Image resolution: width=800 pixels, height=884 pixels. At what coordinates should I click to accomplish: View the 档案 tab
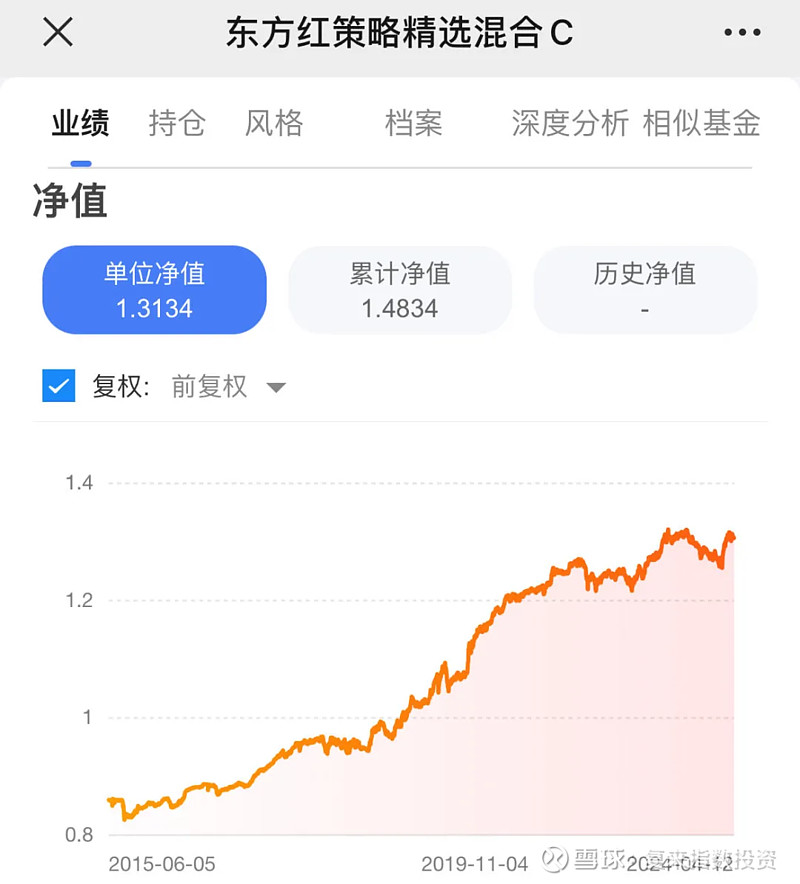[x=412, y=123]
